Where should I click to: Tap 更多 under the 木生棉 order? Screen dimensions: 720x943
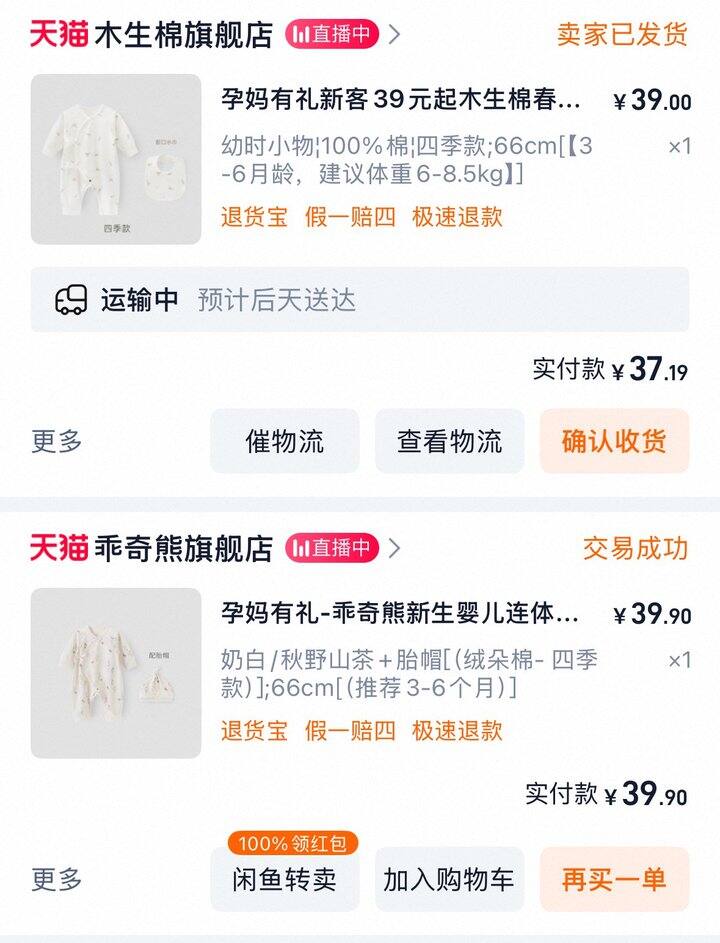(x=57, y=441)
